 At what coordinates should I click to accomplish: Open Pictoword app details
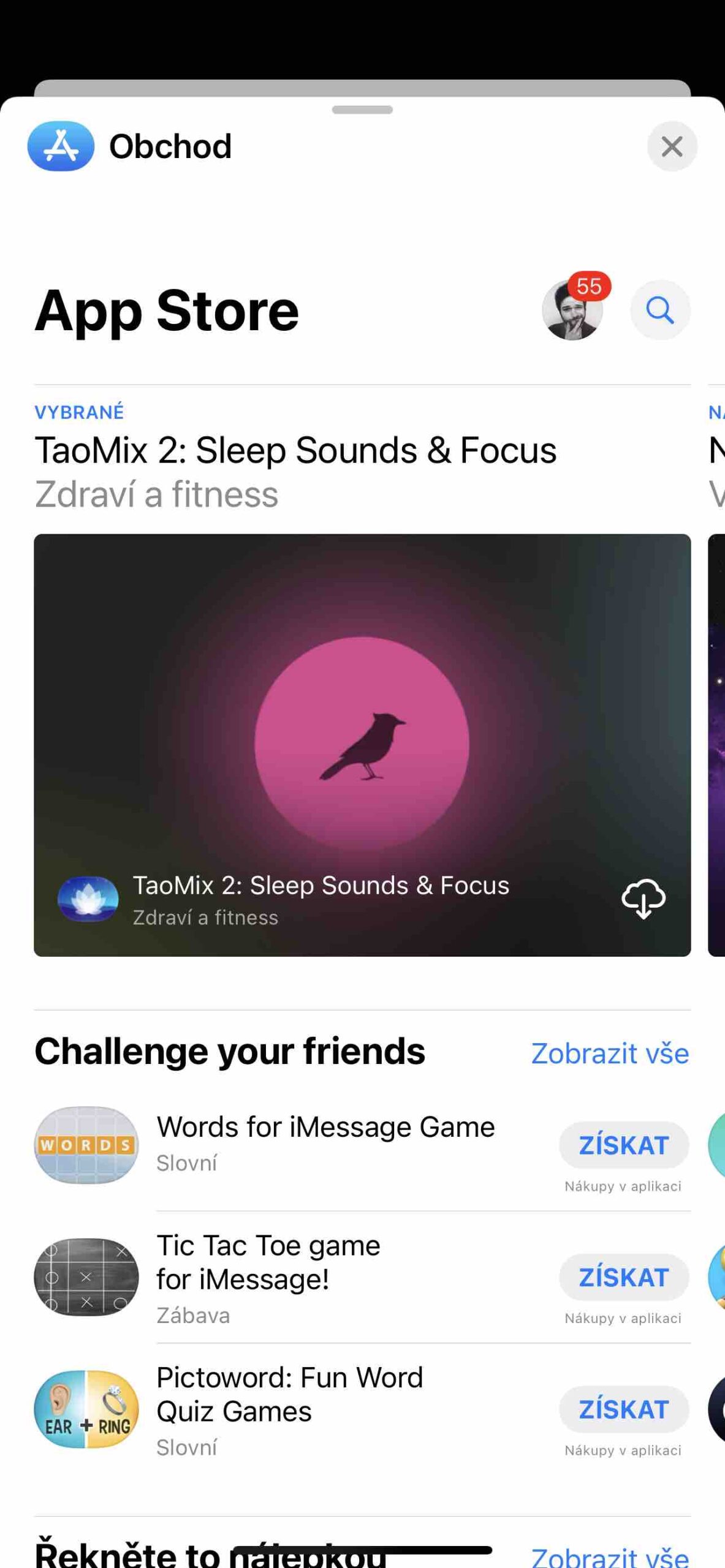point(289,1408)
